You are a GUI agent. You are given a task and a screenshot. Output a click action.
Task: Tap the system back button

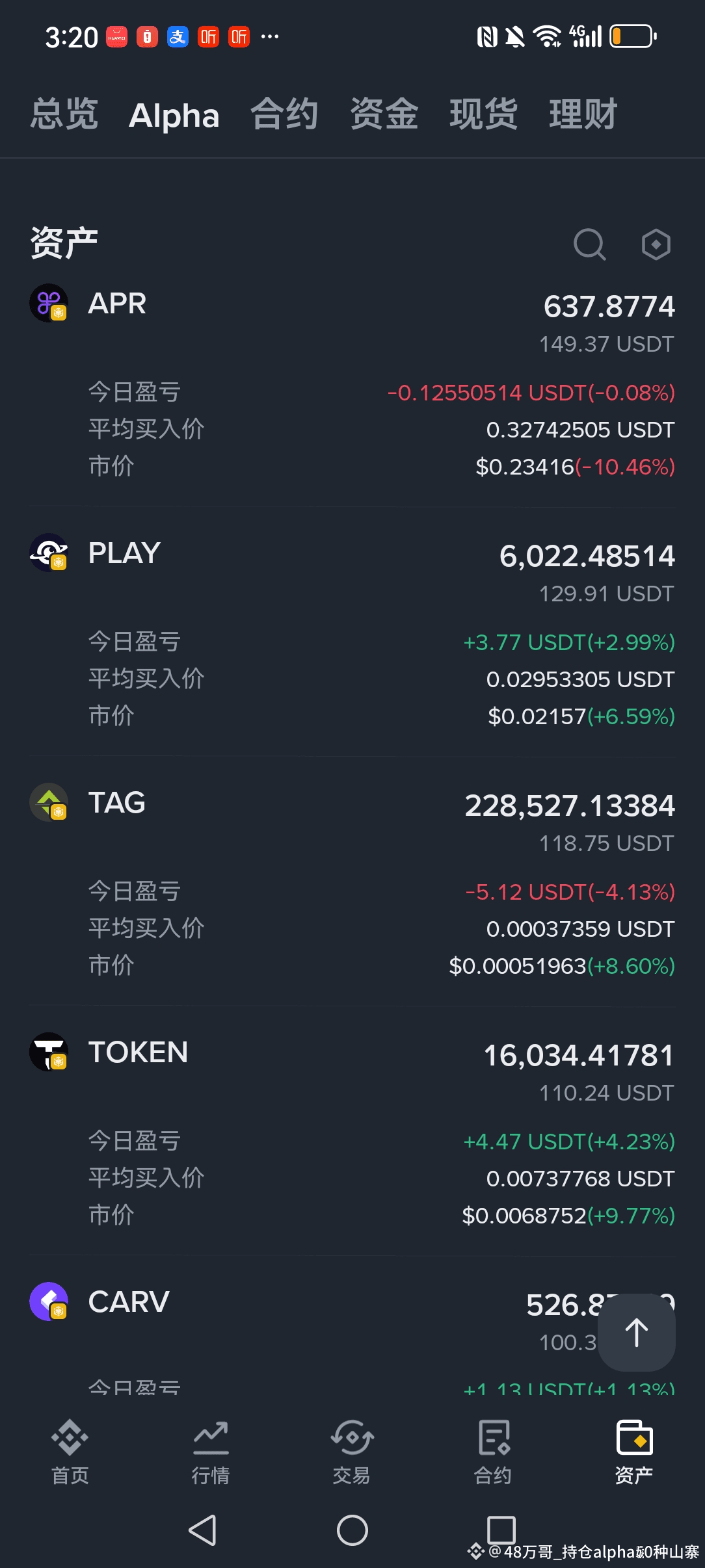(x=202, y=1530)
